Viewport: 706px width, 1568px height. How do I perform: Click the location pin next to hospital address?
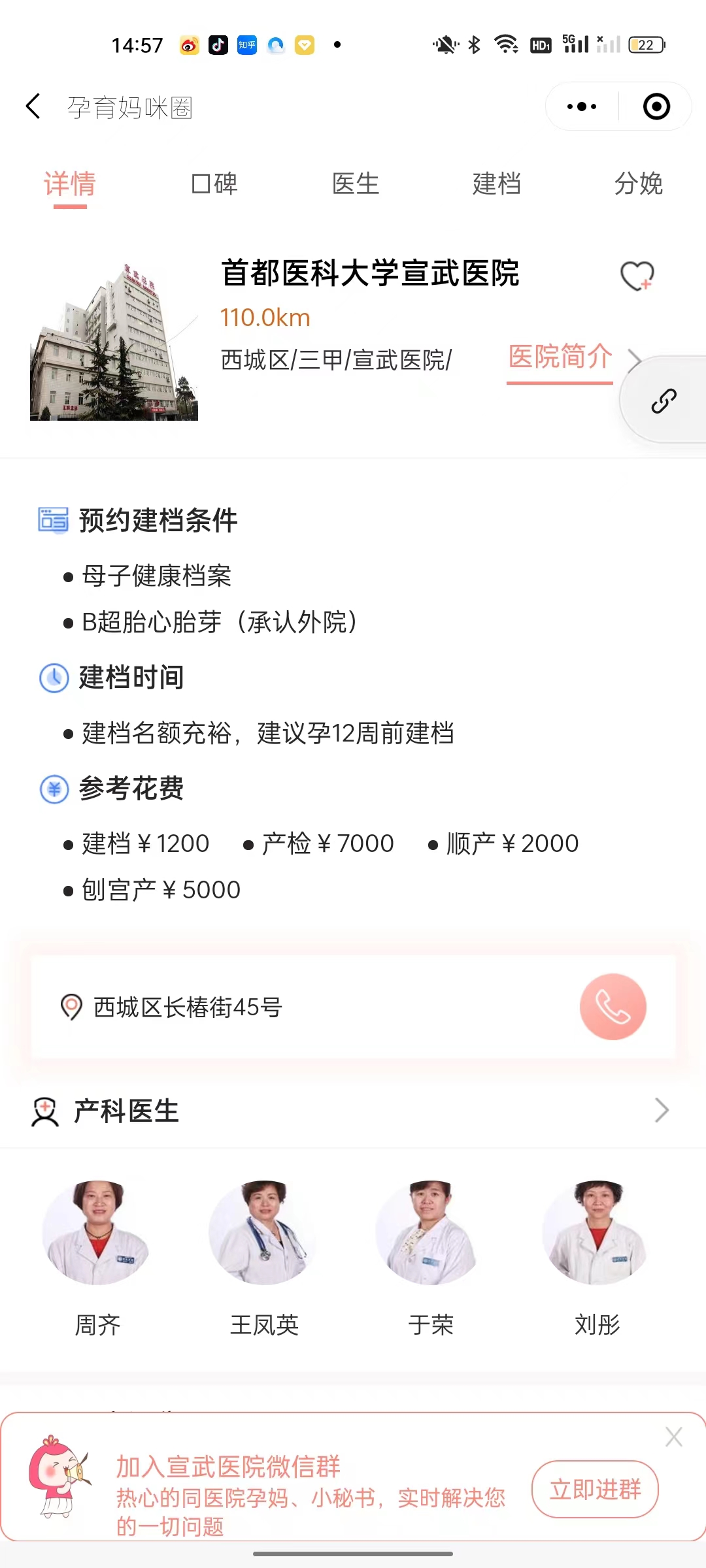click(x=72, y=1007)
